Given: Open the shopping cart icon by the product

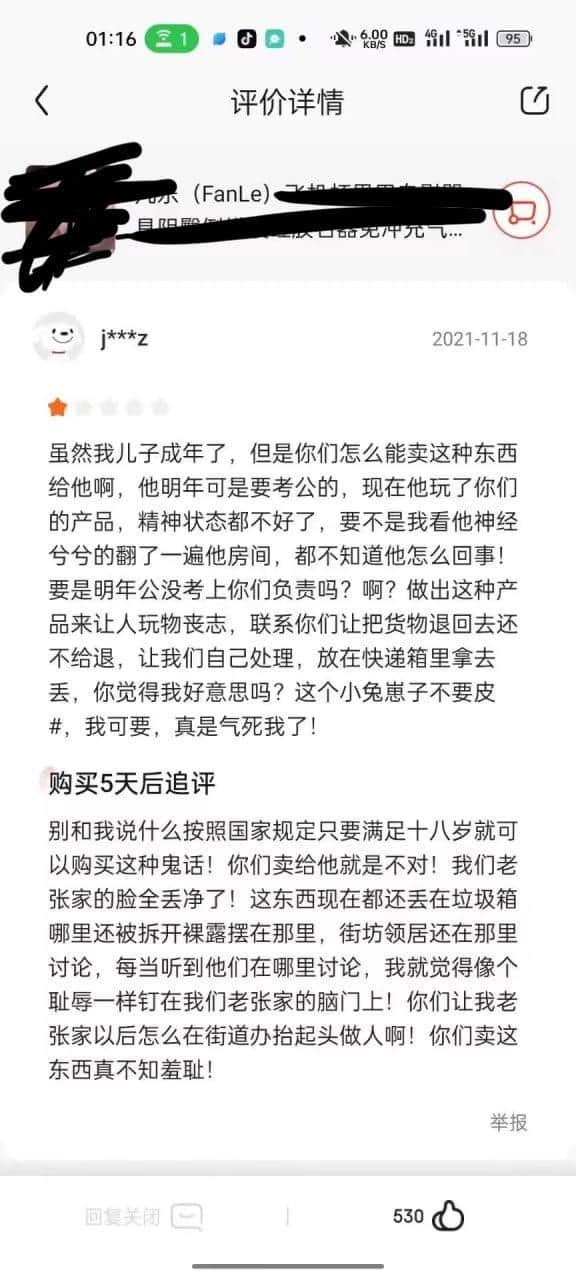Looking at the screenshot, I should [522, 210].
